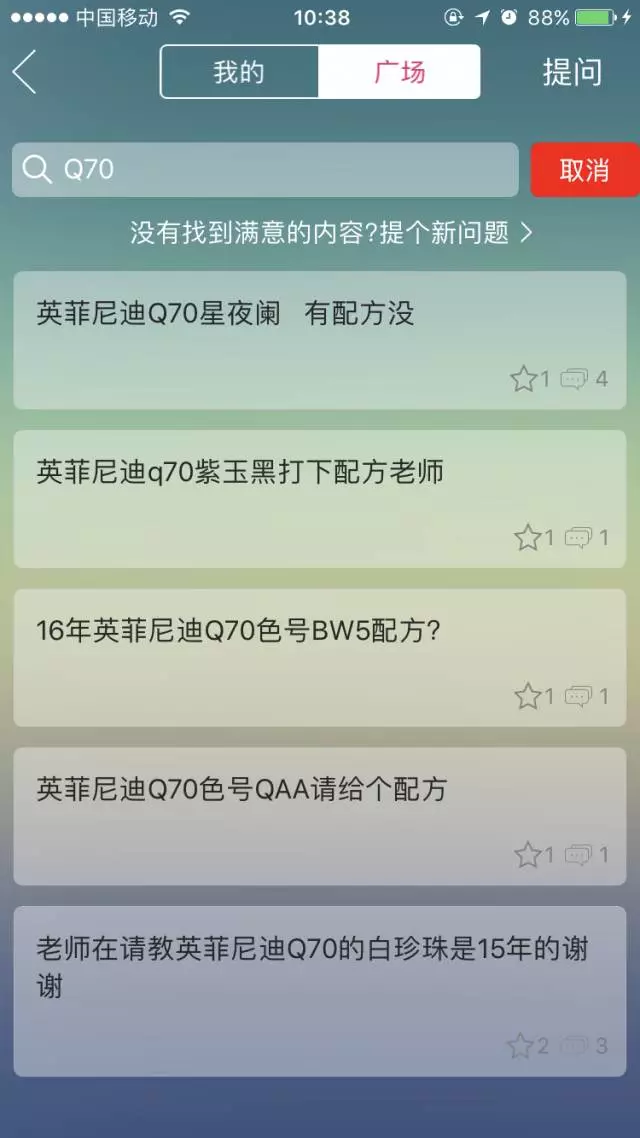
Task: Open the Q70白珍珠 15年 question
Action: click(x=312, y=966)
